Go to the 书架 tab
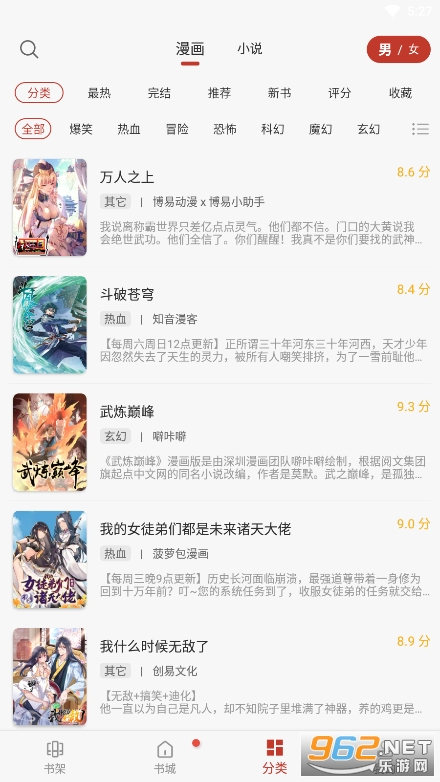The image size is (440, 782). (x=55, y=757)
